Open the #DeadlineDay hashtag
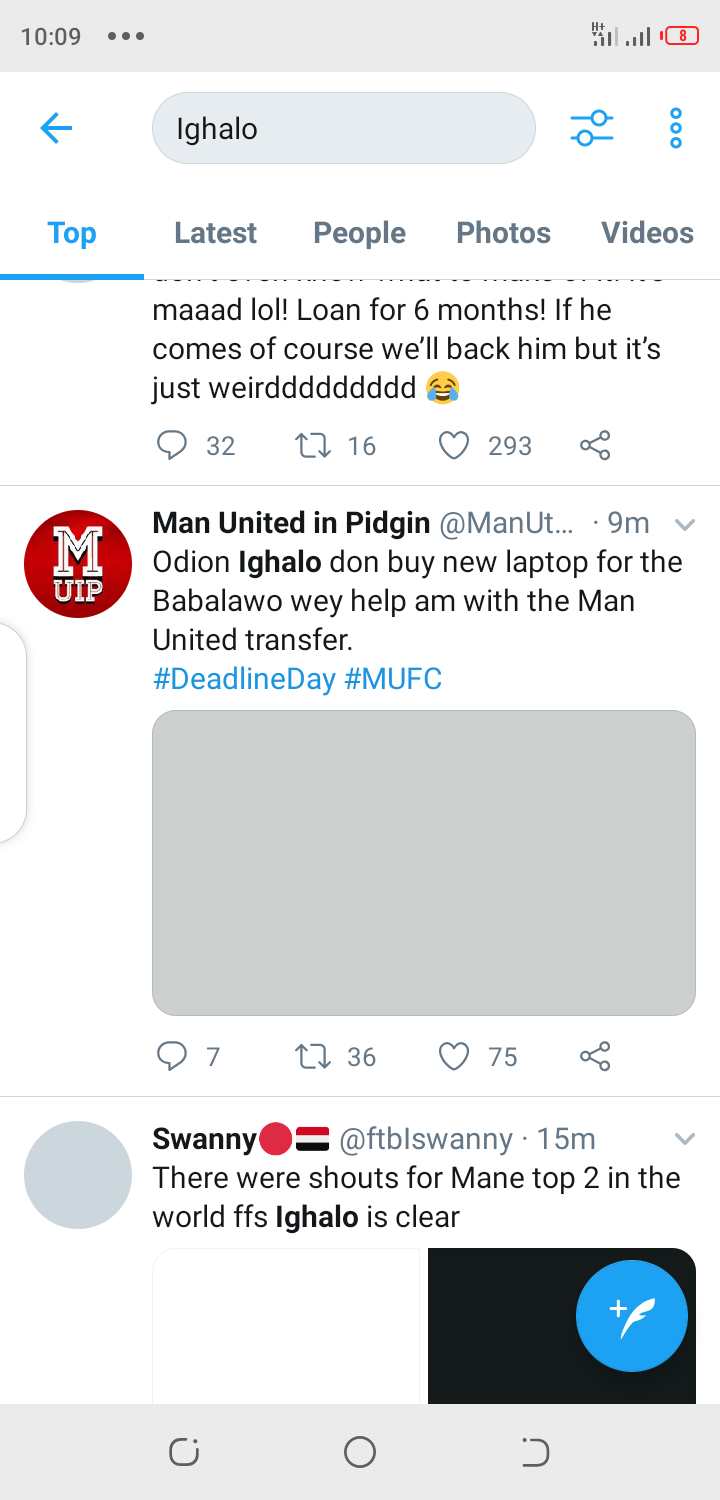This screenshot has width=720, height=1500. click(244, 680)
